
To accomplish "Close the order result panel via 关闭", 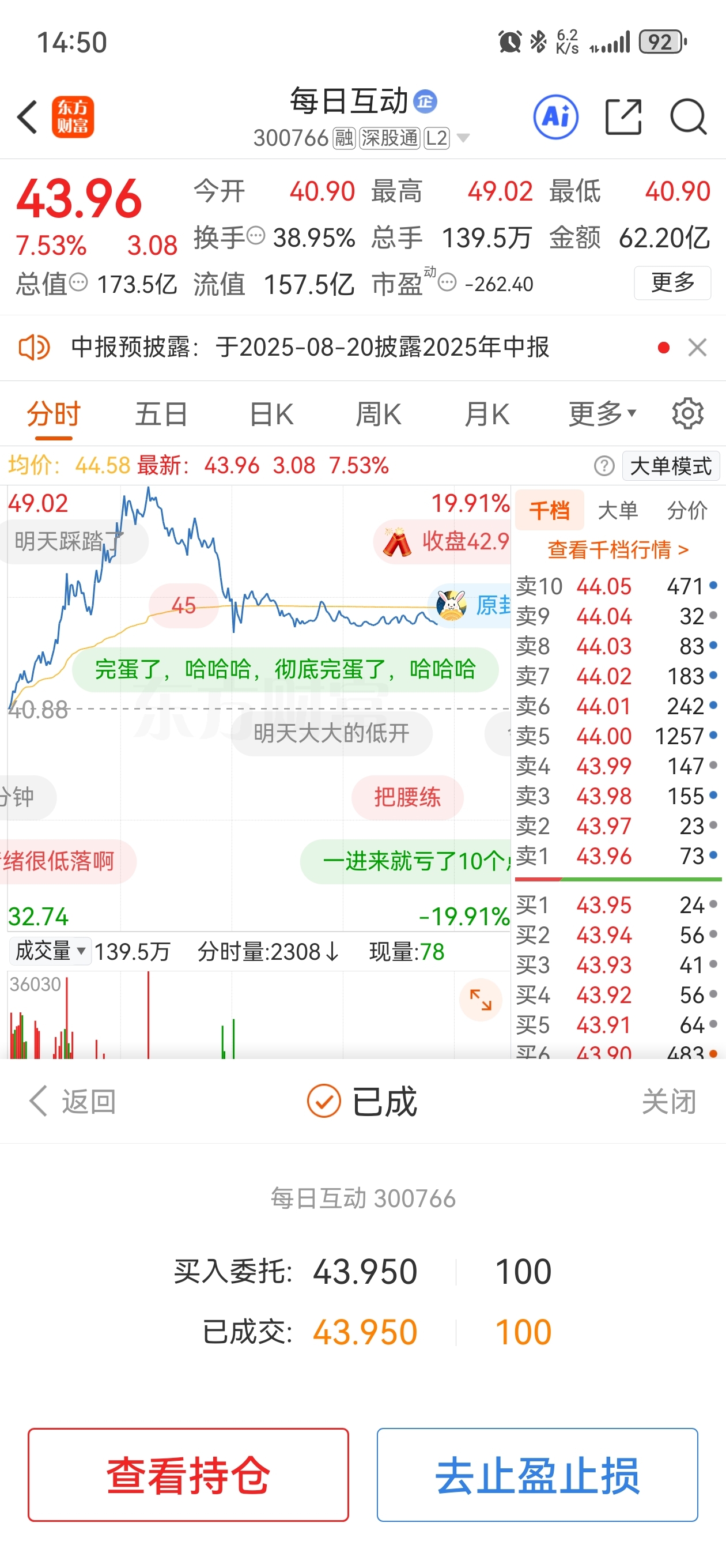I will tap(669, 1102).
